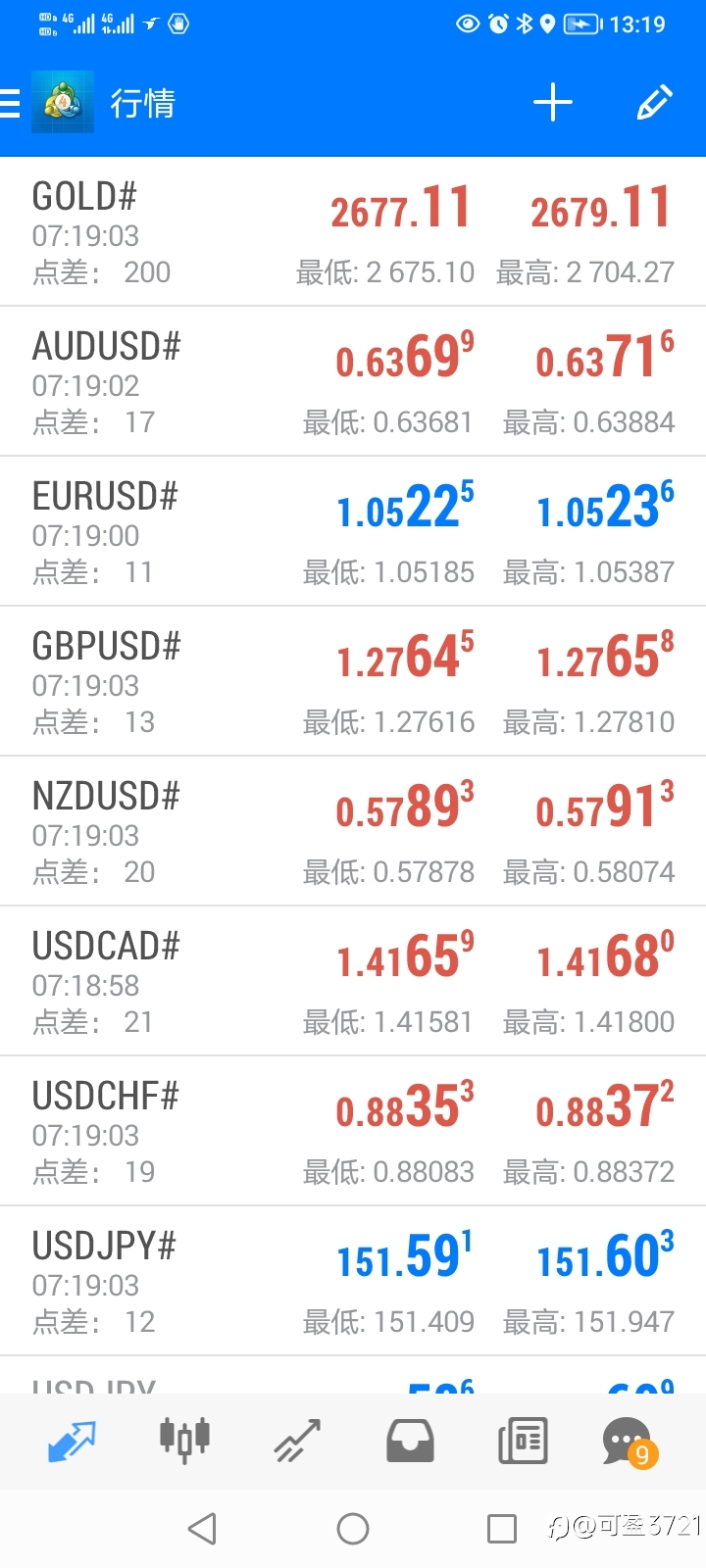Image resolution: width=706 pixels, height=1568 pixels.
Task: Switch to the trade tab with trend arrows
Action: click(297, 1441)
